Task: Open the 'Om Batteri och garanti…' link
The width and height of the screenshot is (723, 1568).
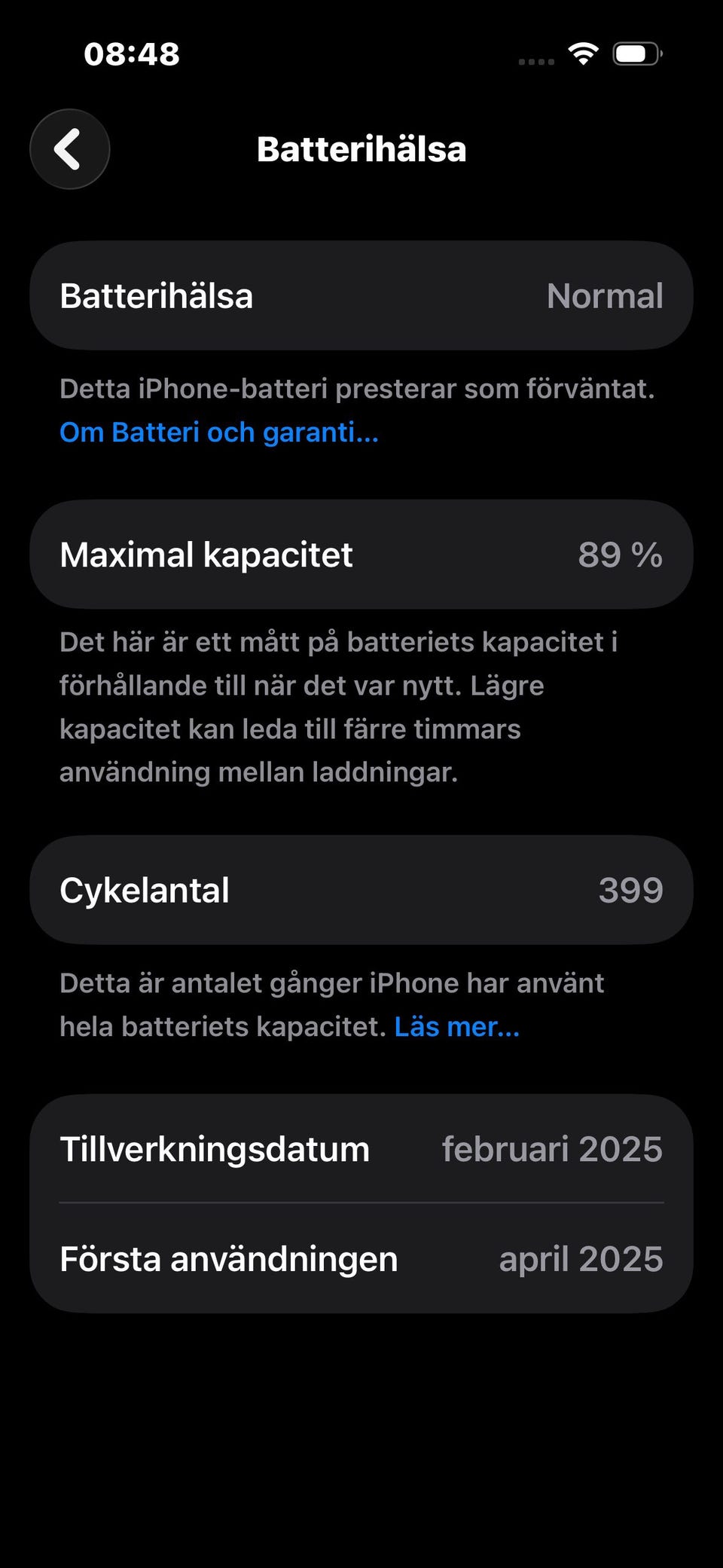Action: (x=219, y=432)
